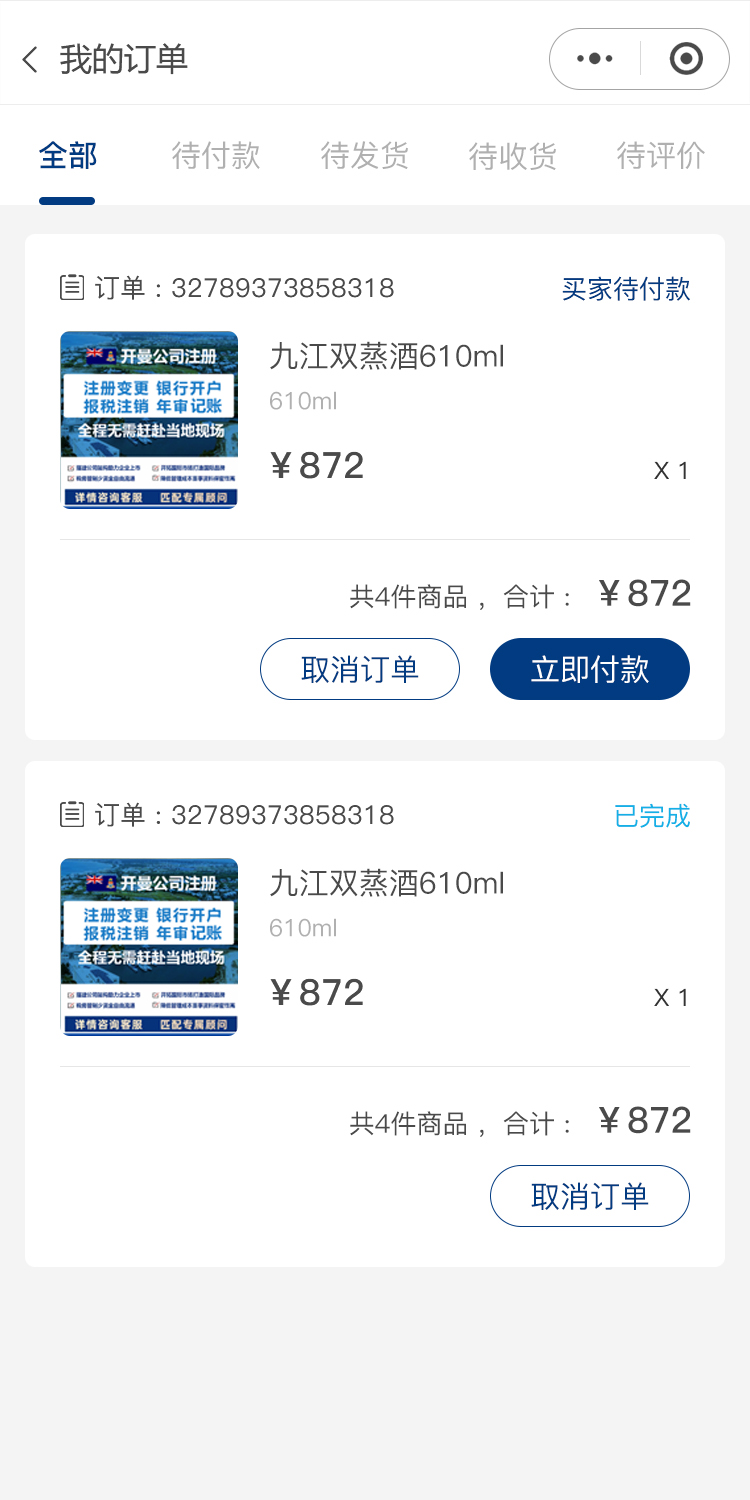Switch to the 待付款 tab
This screenshot has height=1500, width=750.
tap(216, 156)
